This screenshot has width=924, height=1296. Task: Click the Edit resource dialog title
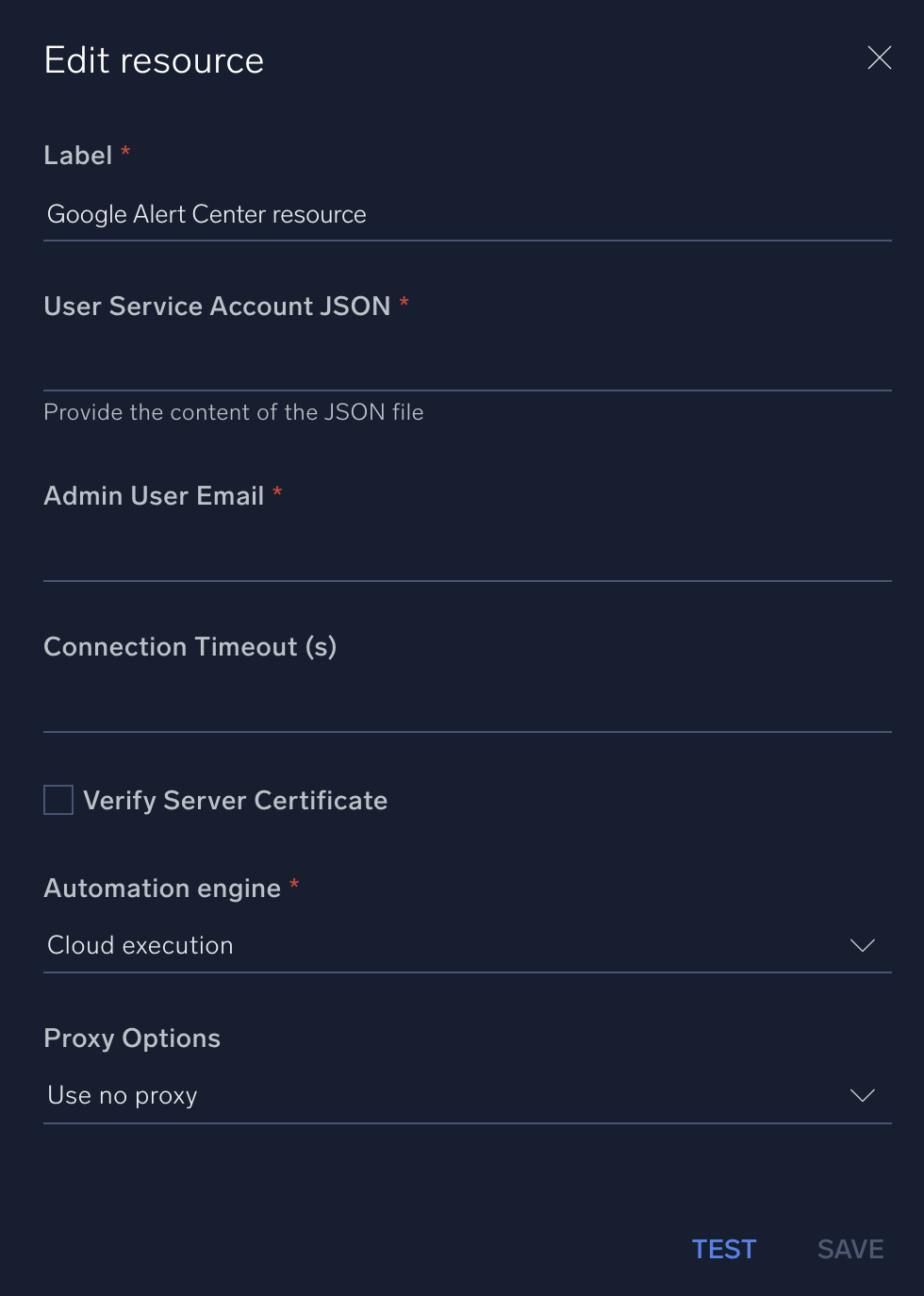pyautogui.click(x=153, y=58)
